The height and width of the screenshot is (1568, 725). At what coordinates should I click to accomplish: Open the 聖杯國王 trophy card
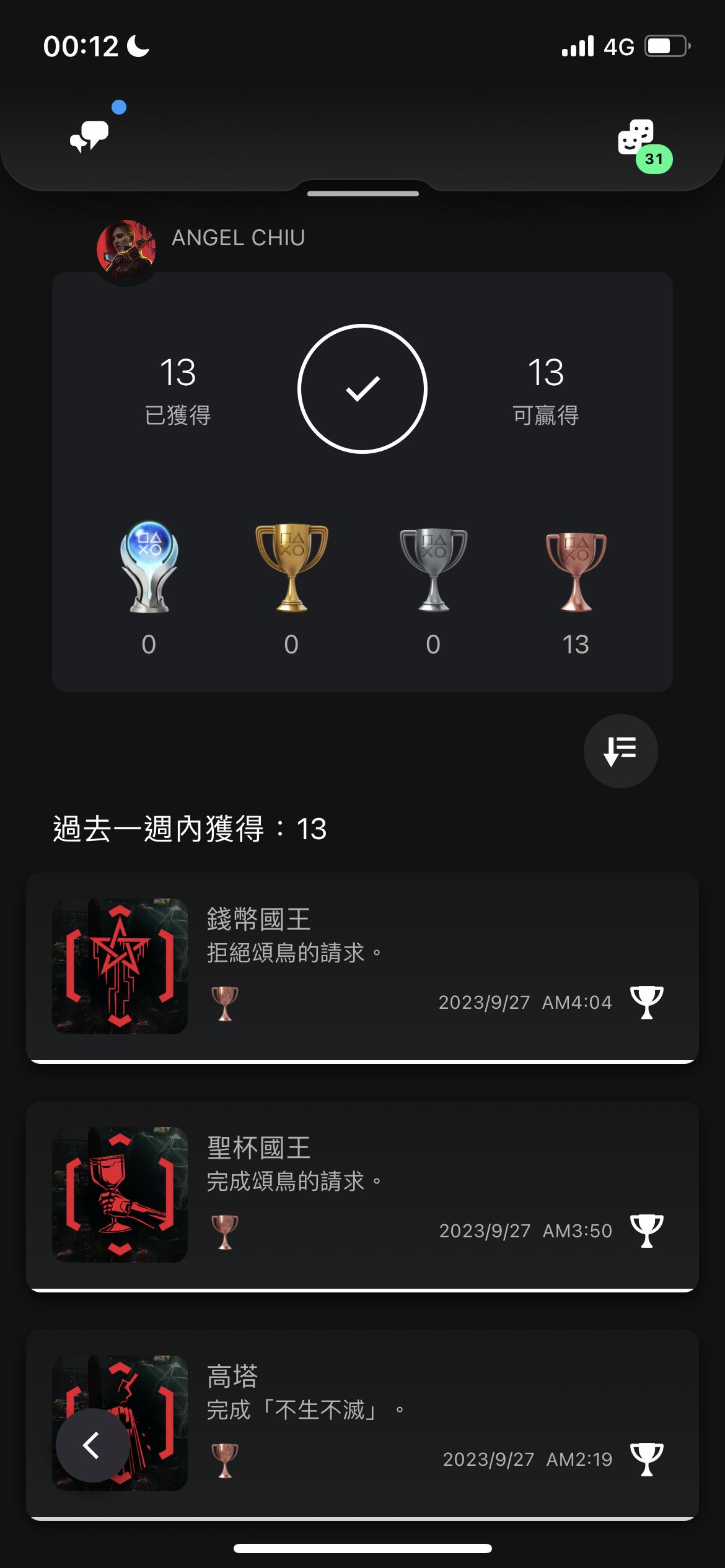pyautogui.click(x=362, y=1195)
